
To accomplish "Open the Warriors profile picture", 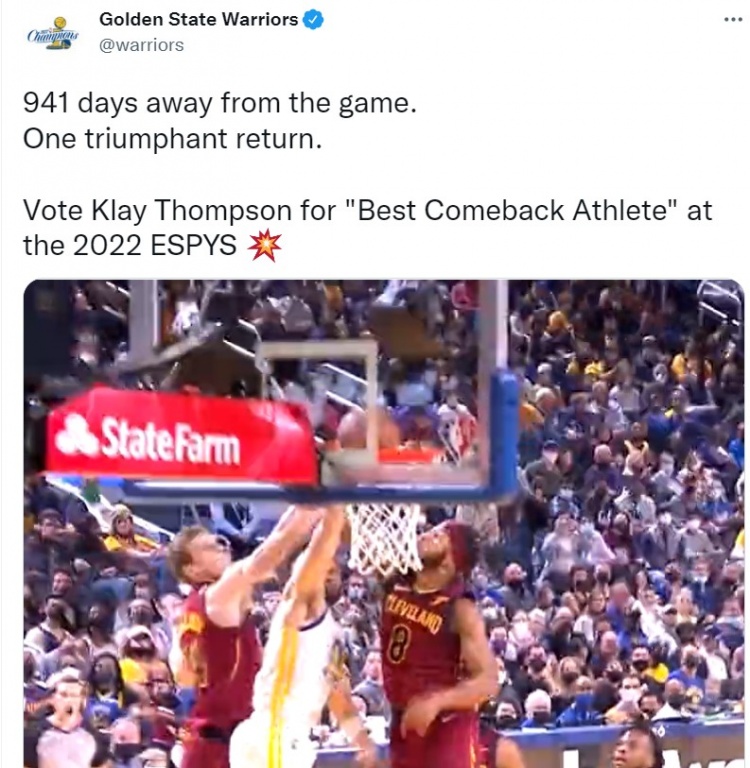I will [x=52, y=33].
